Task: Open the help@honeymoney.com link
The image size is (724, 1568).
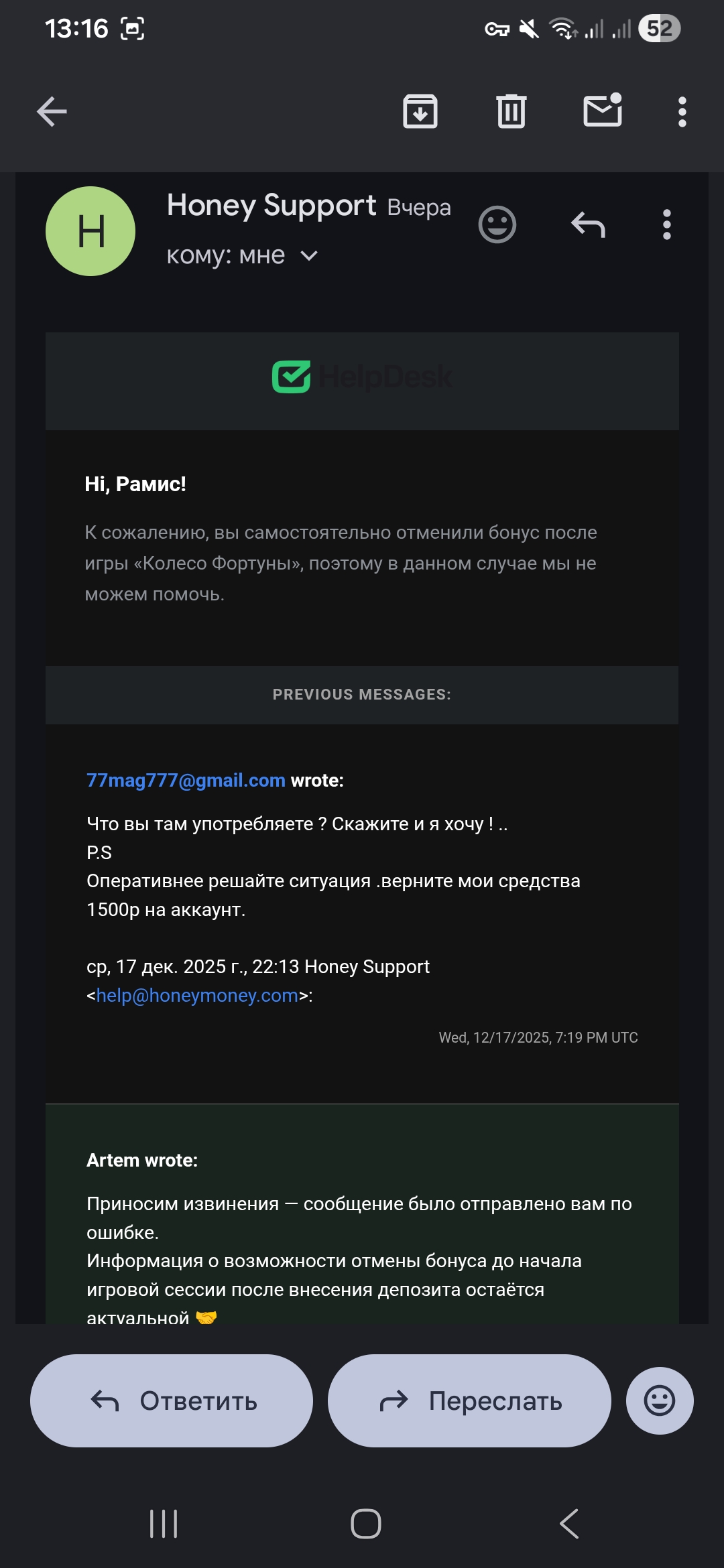Action: tap(197, 996)
